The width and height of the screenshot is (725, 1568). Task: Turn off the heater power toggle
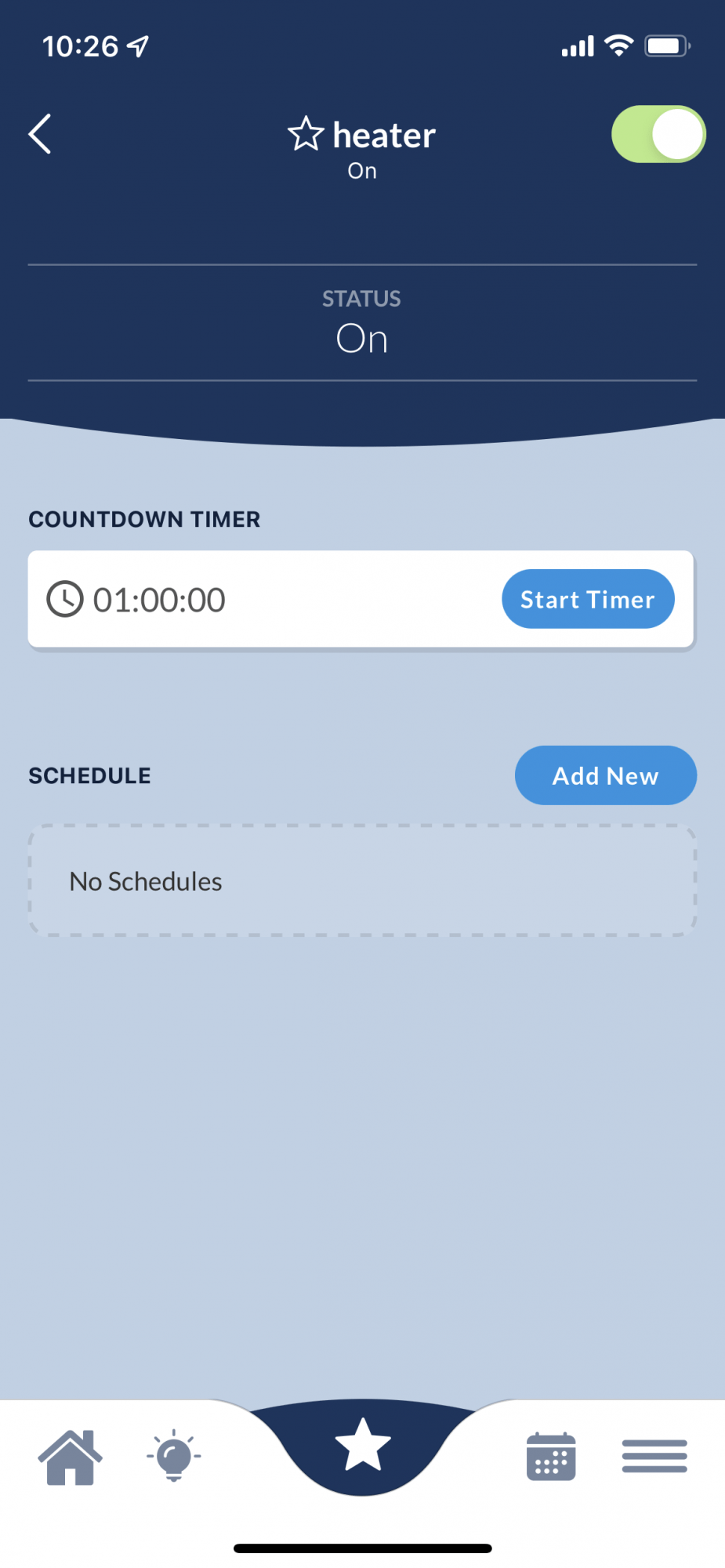coord(658,134)
